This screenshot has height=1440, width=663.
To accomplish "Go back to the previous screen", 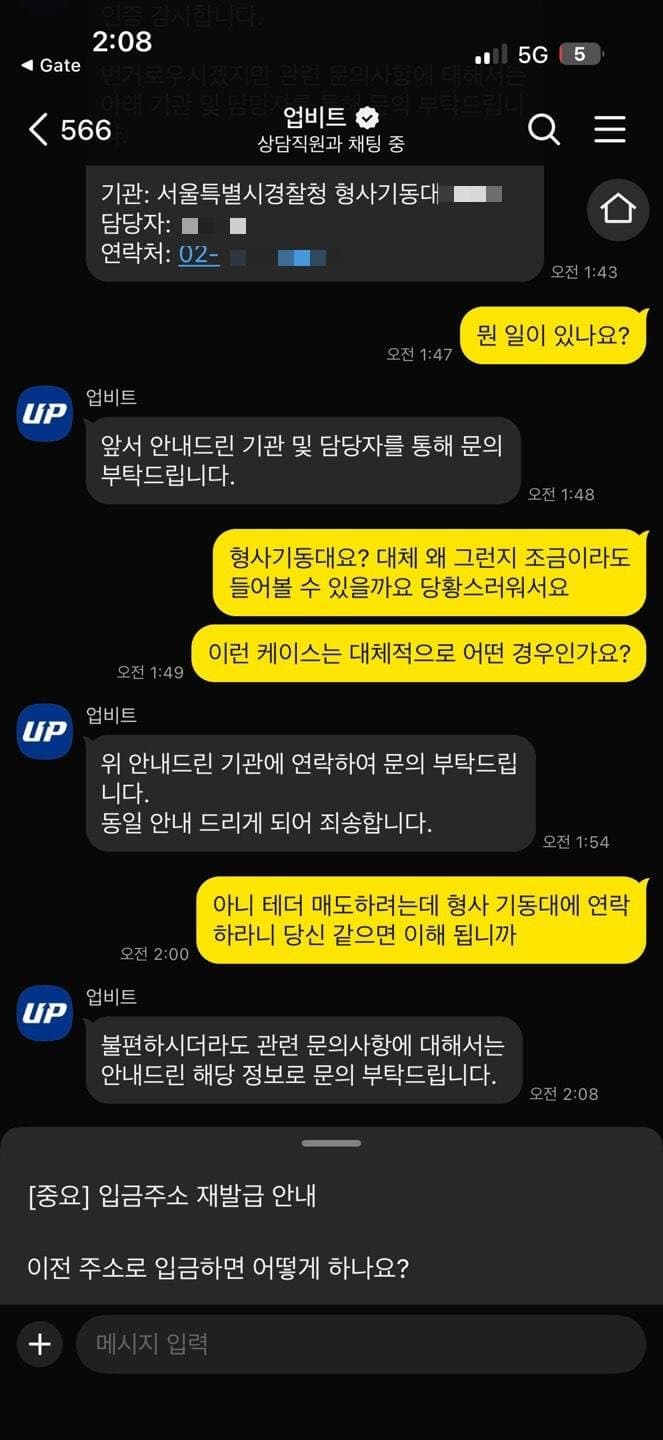I will click(40, 130).
